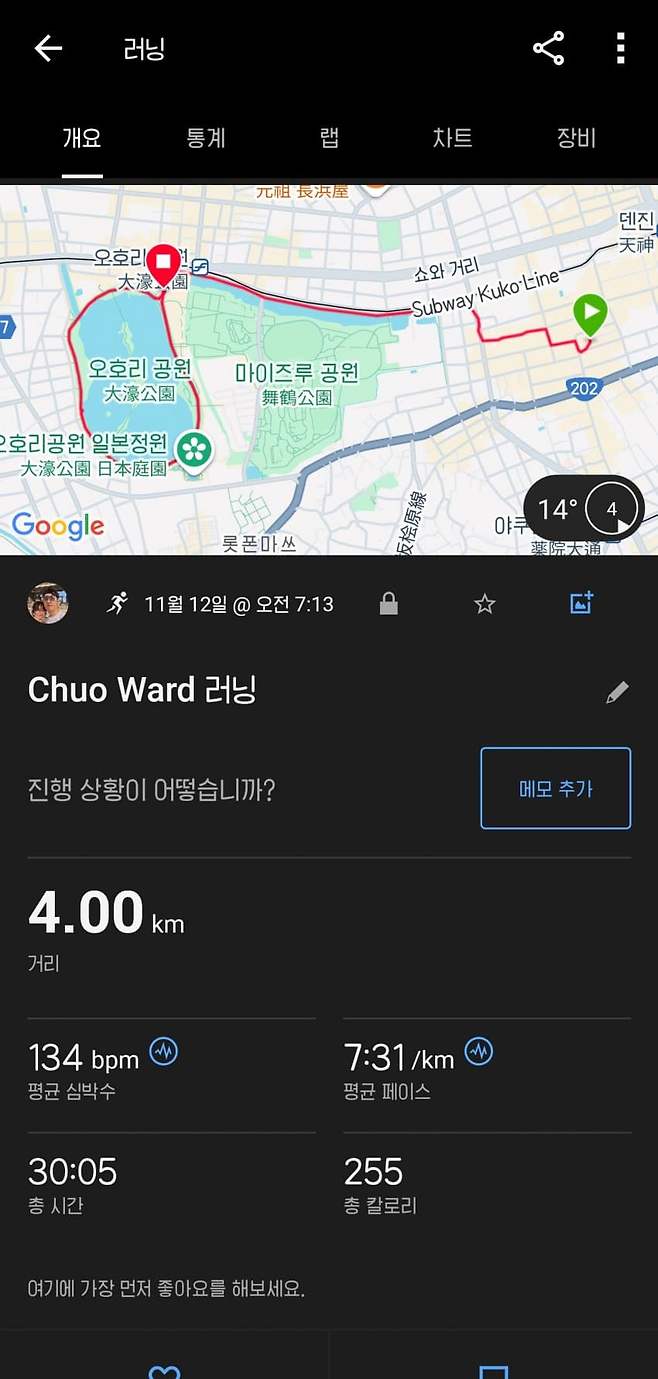Open the overflow menu
The image size is (658, 1379).
point(620,49)
